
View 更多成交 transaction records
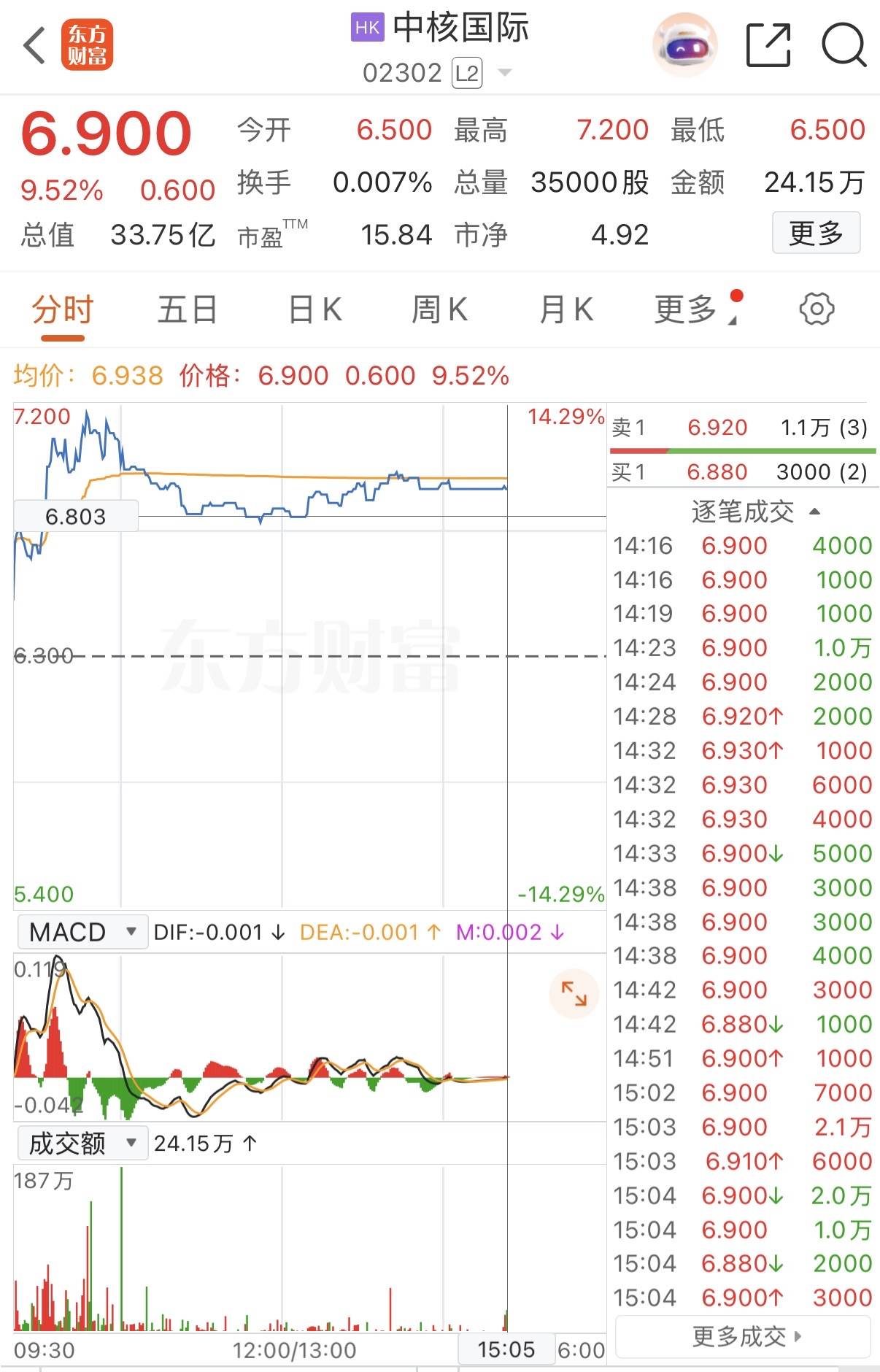[x=744, y=1336]
